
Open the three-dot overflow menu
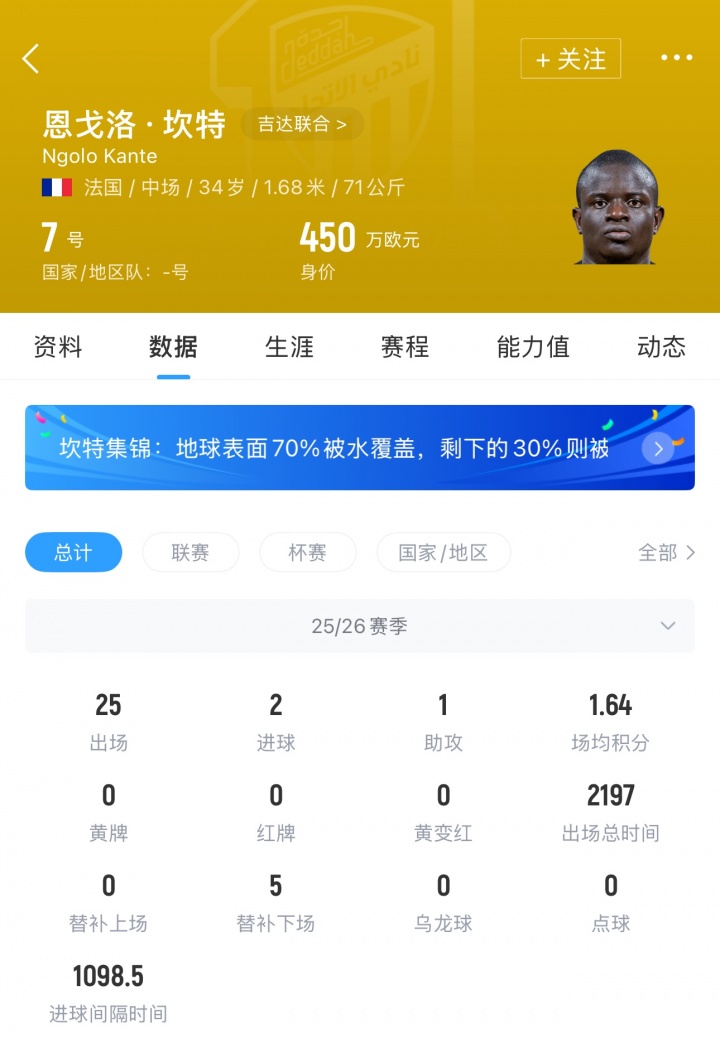point(676,59)
